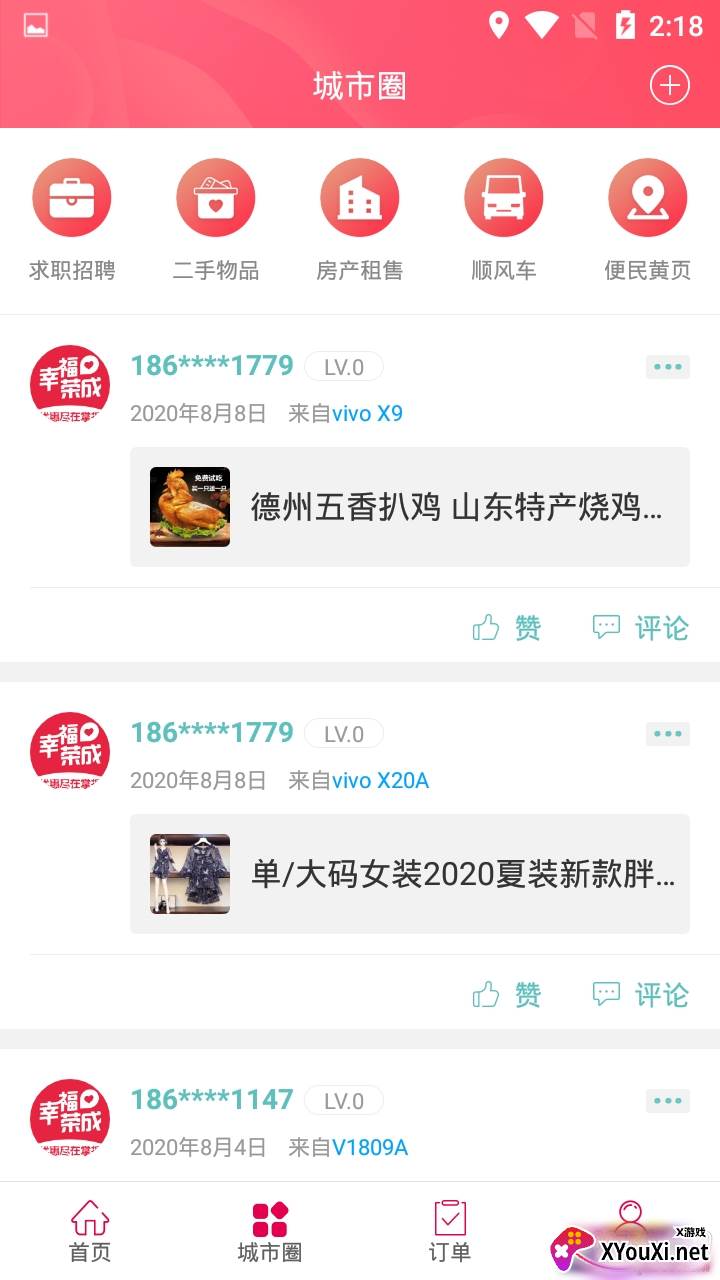The image size is (720, 1280).
Task: Open more options on the 186****1147 post
Action: 667,1101
